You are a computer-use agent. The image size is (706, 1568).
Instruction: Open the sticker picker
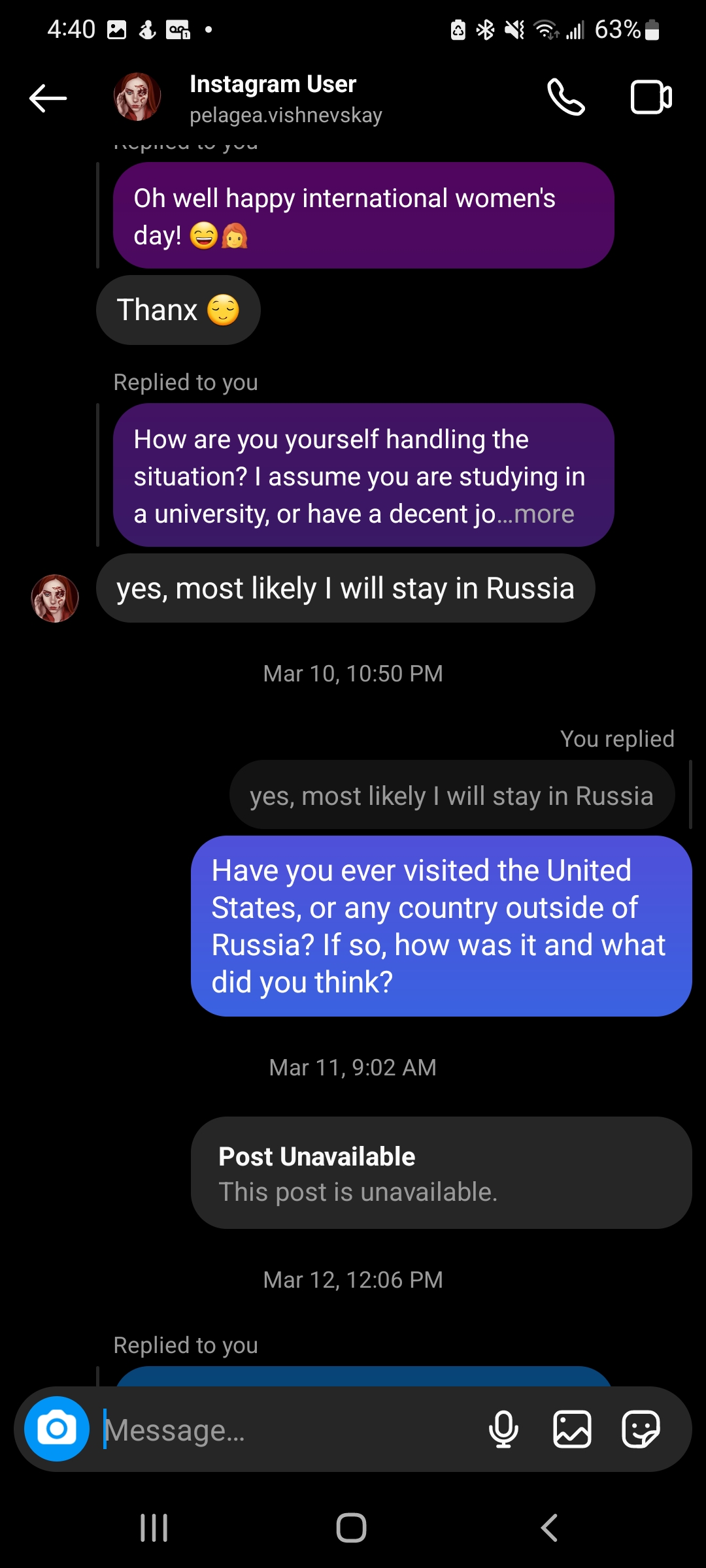(641, 1429)
